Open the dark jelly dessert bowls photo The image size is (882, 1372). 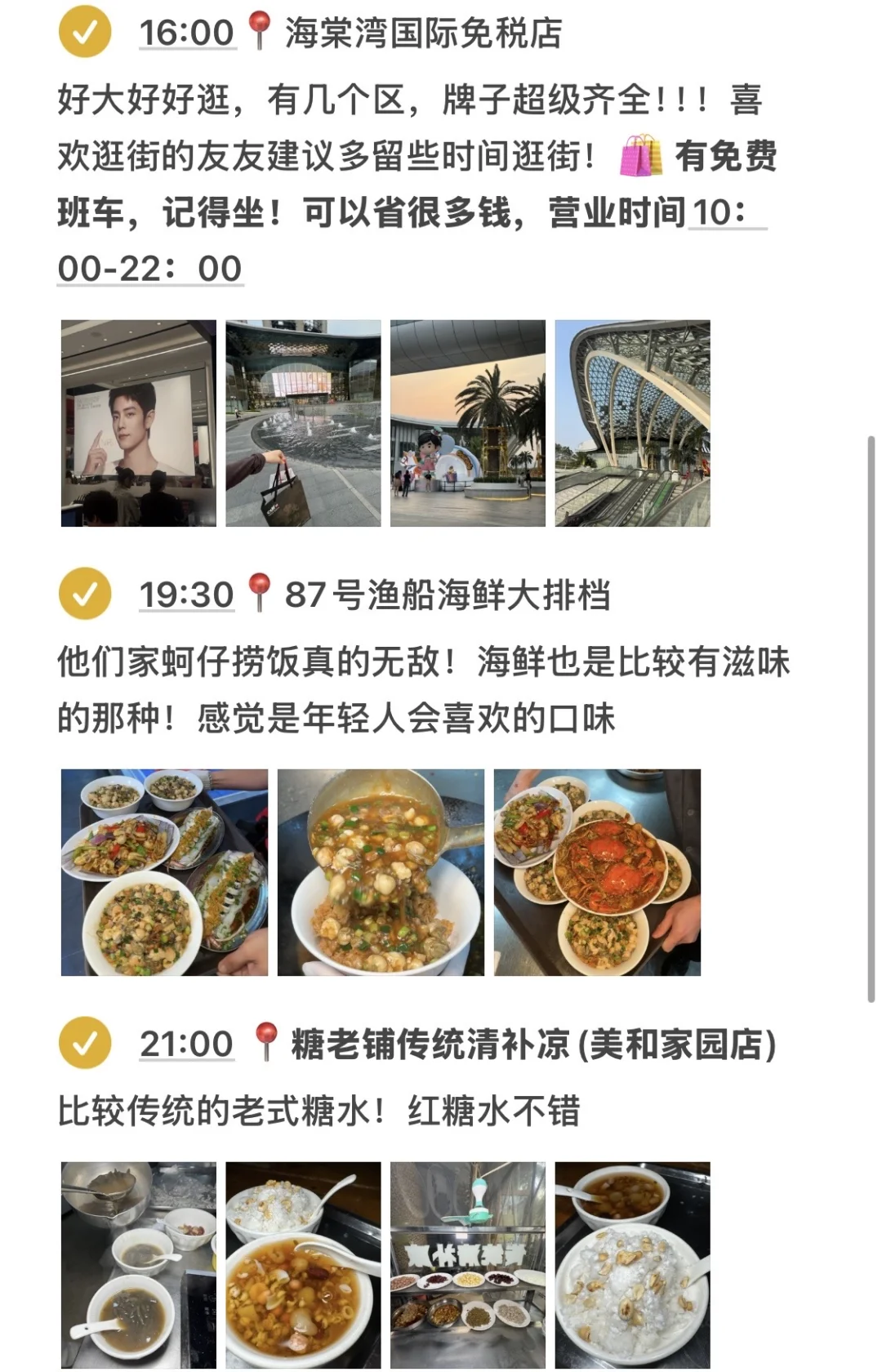pos(139,1264)
